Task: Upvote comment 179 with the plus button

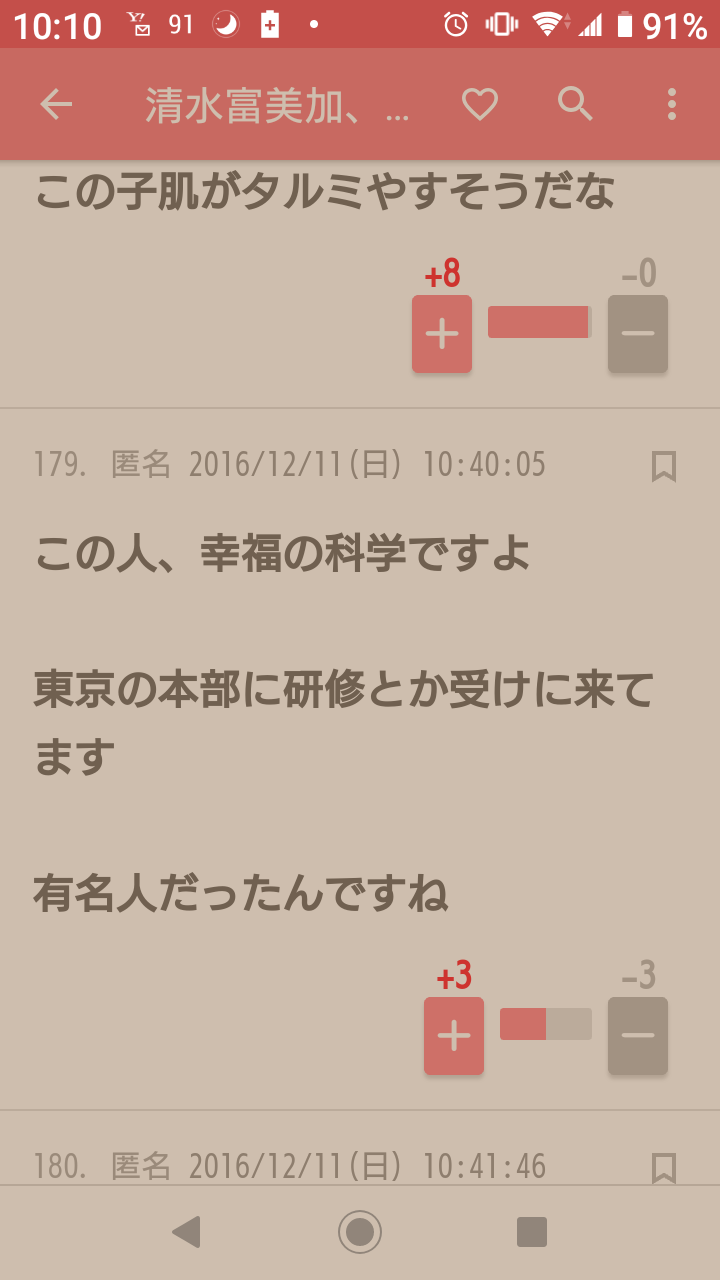Action: pos(454,1036)
